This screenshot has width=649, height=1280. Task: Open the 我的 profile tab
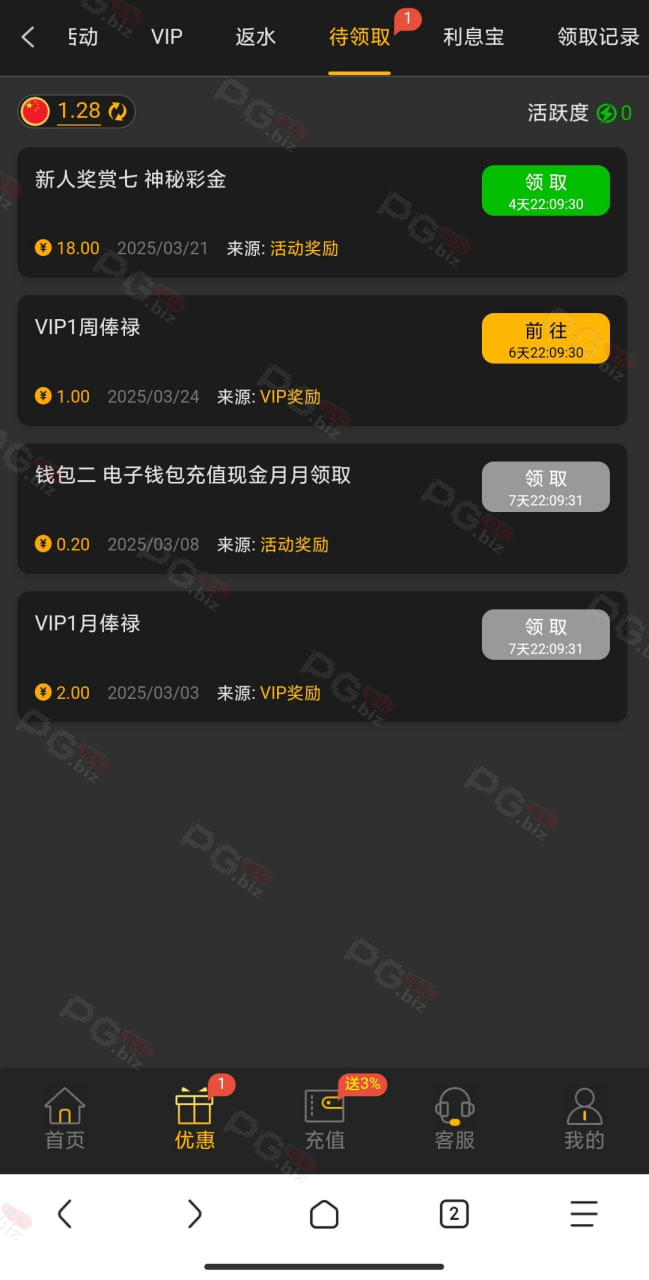coord(584,1119)
